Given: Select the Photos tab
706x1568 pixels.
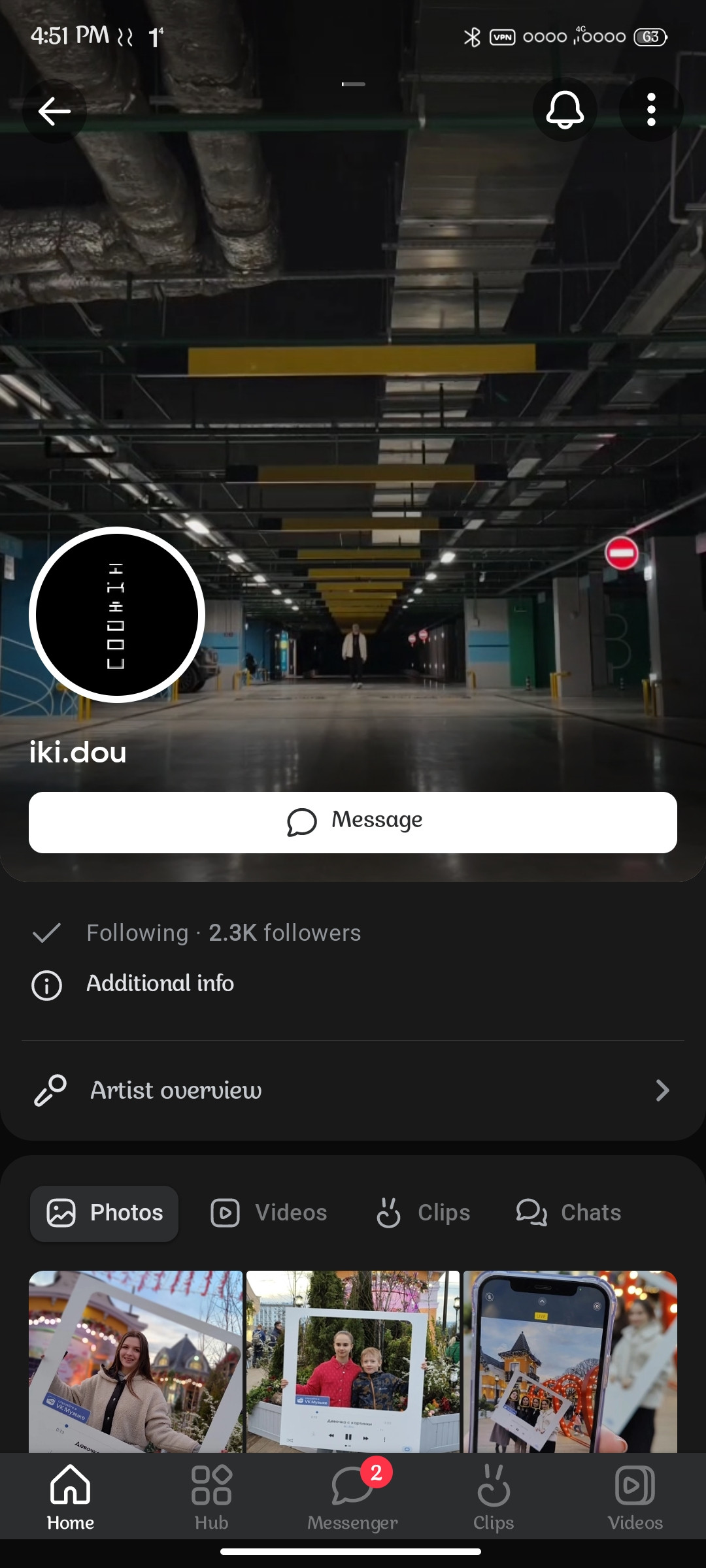Looking at the screenshot, I should point(105,1213).
